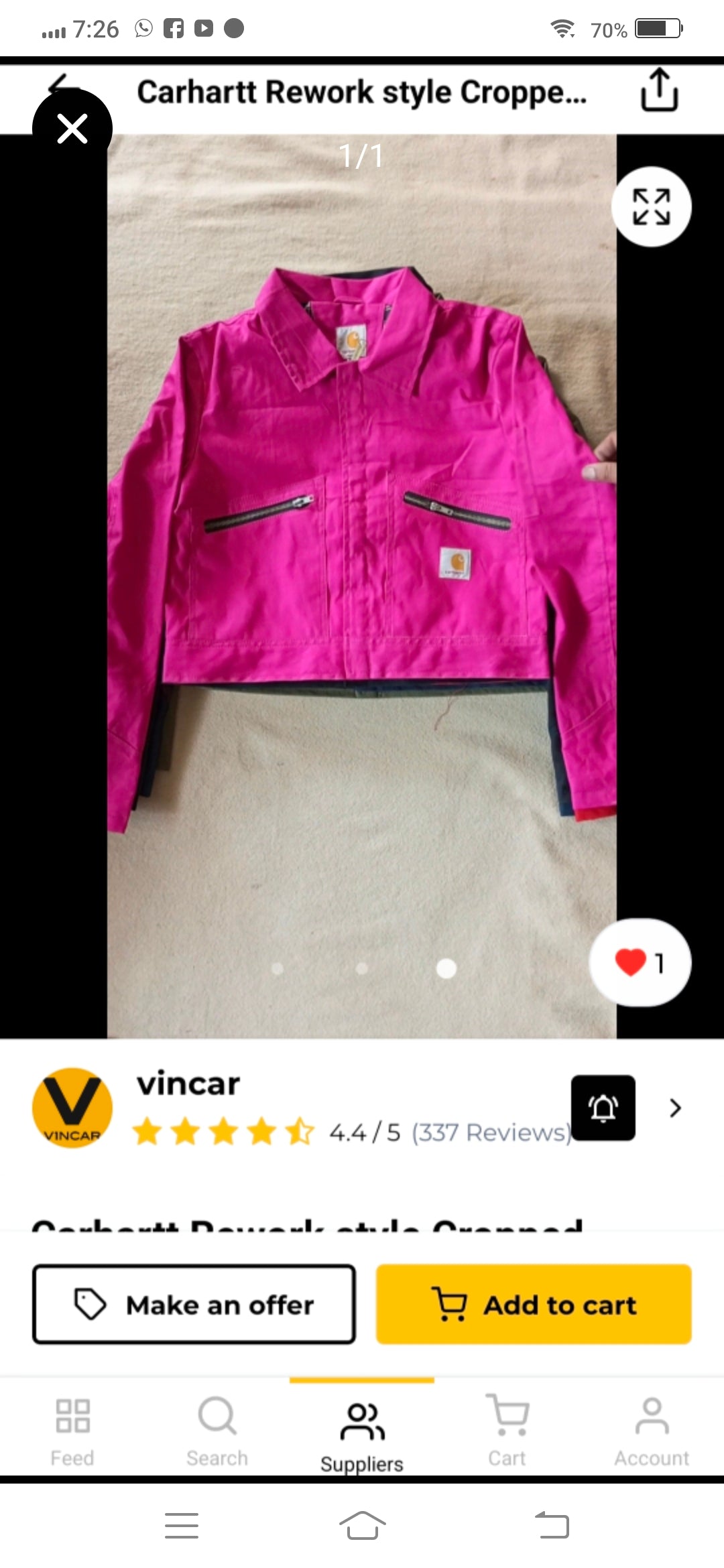Open the Cart tab
724x1568 pixels.
point(507,1431)
